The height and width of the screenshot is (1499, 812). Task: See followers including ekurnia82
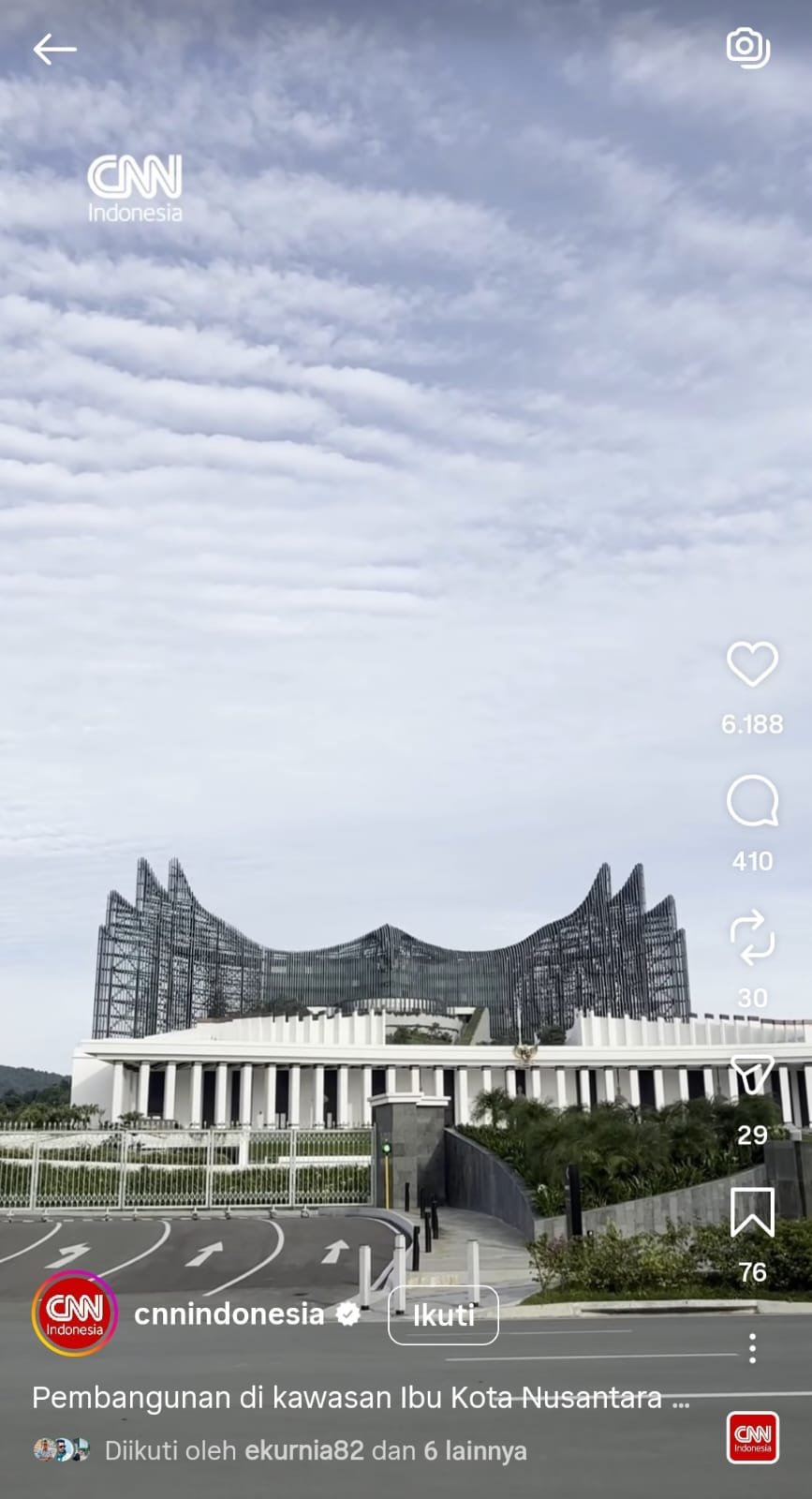click(315, 1451)
